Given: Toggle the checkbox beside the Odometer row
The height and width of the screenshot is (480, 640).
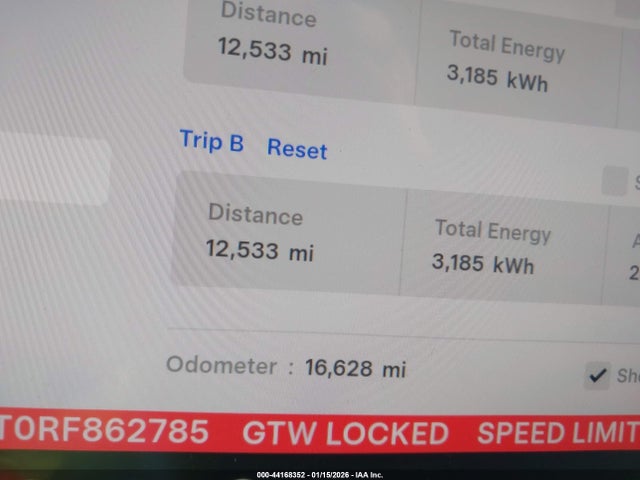Looking at the screenshot, I should (597, 376).
